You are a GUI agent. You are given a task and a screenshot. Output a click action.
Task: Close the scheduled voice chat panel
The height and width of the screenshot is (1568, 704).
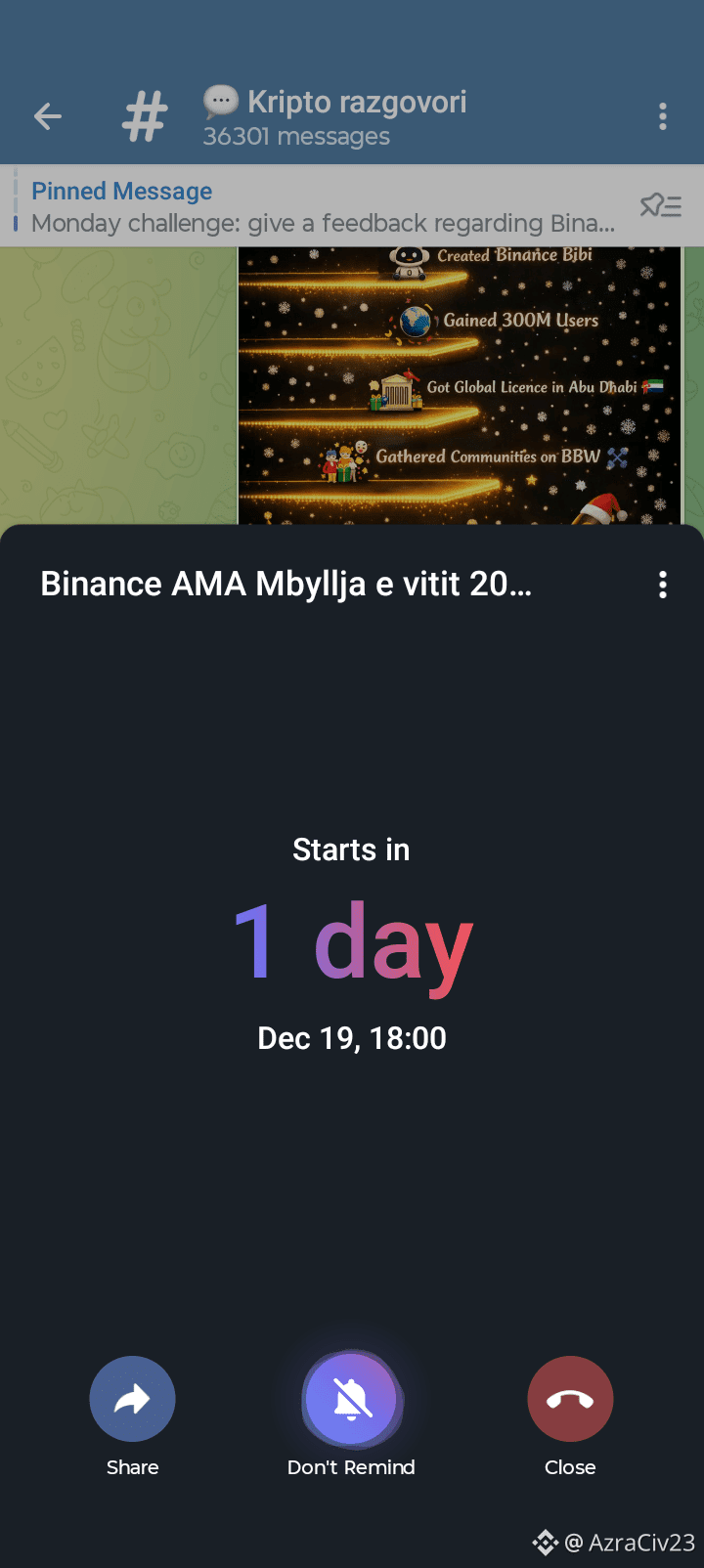[570, 1399]
